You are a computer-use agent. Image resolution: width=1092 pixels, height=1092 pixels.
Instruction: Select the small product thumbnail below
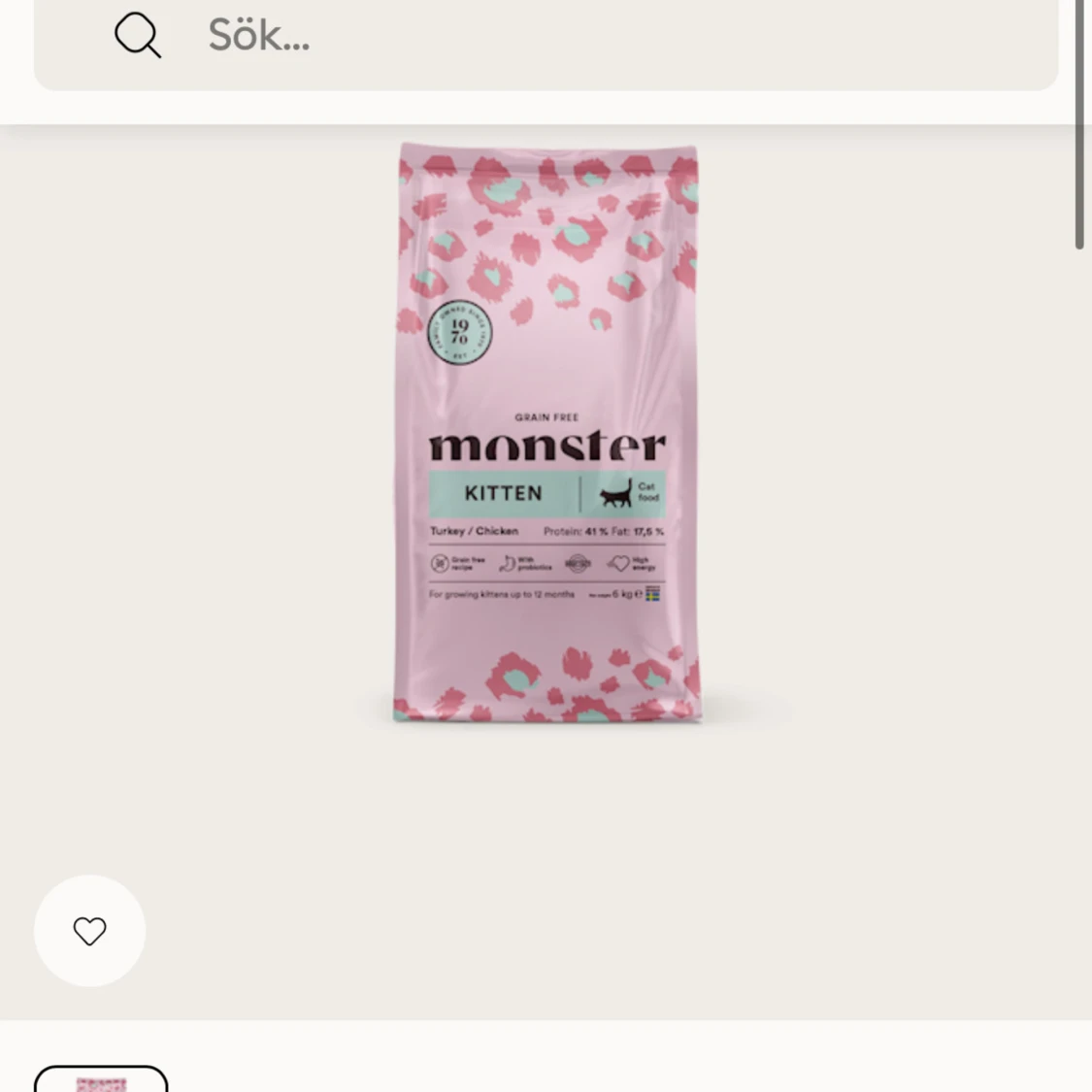pos(101,1080)
